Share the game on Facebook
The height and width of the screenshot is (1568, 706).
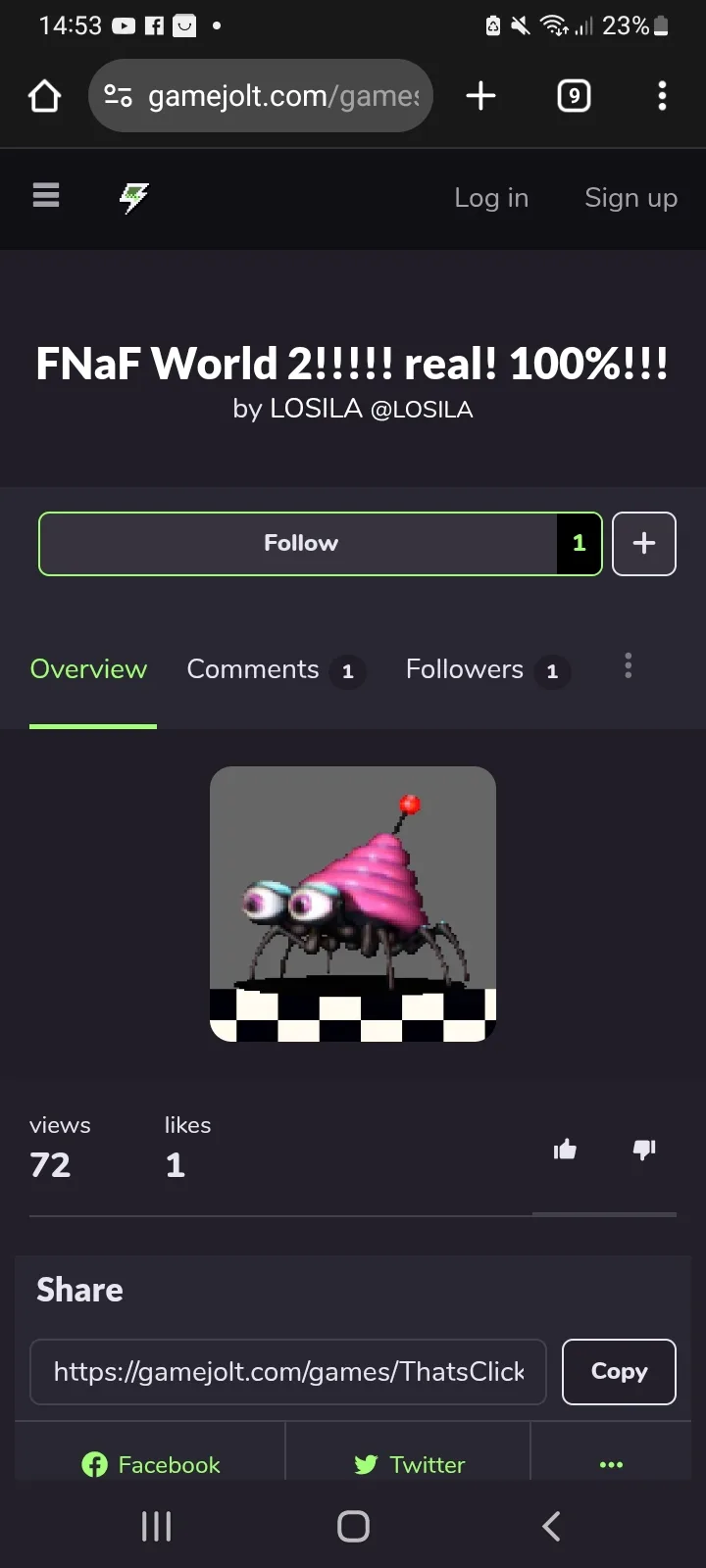[x=150, y=1464]
